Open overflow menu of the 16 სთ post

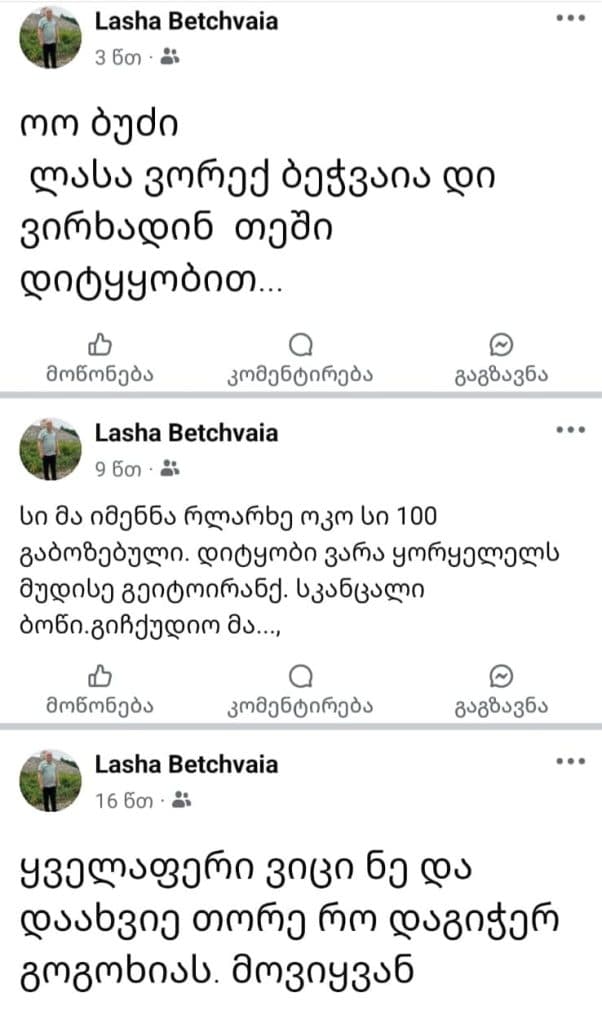pos(570,762)
